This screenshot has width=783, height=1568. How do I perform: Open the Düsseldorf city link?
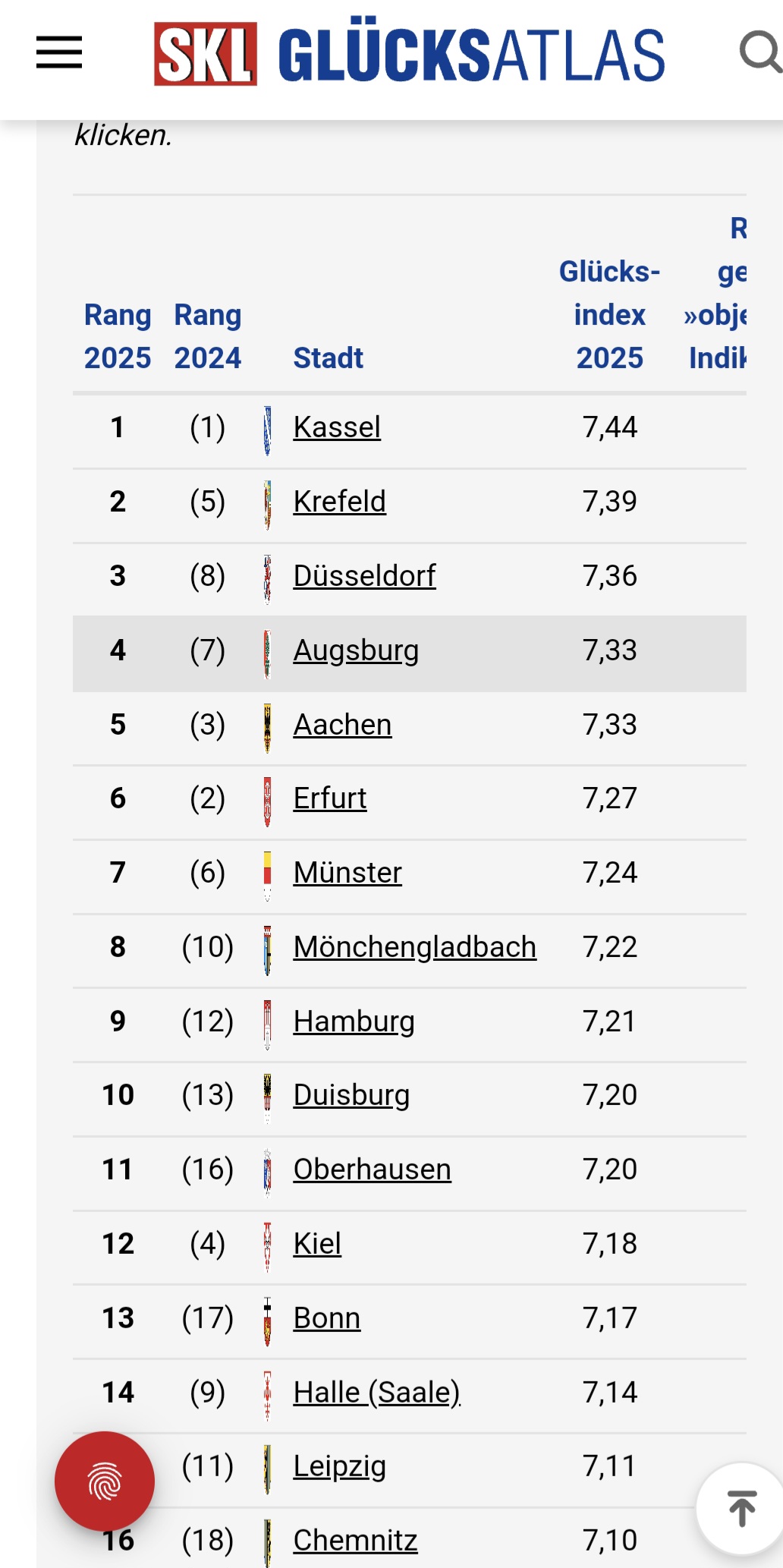pos(364,576)
